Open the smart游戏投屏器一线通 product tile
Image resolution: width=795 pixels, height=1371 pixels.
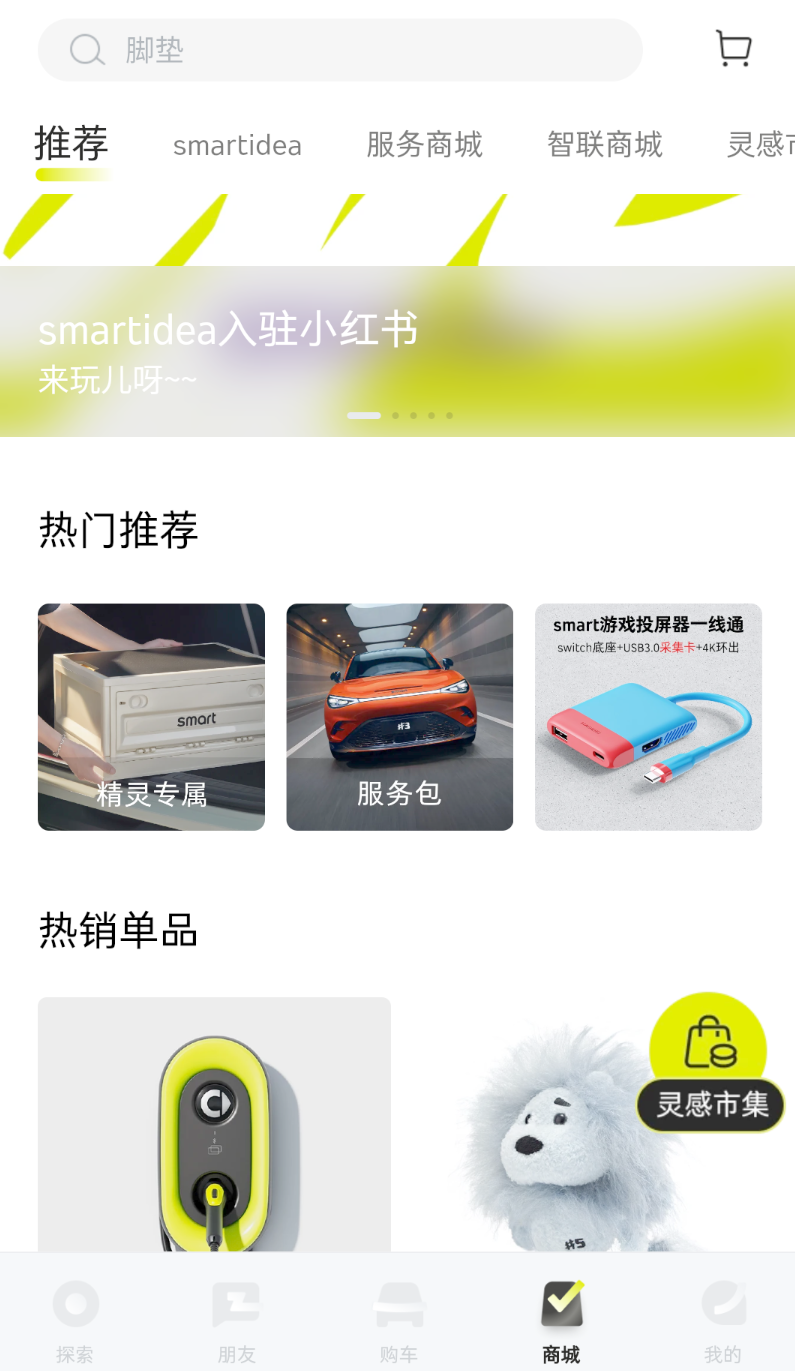pos(648,717)
